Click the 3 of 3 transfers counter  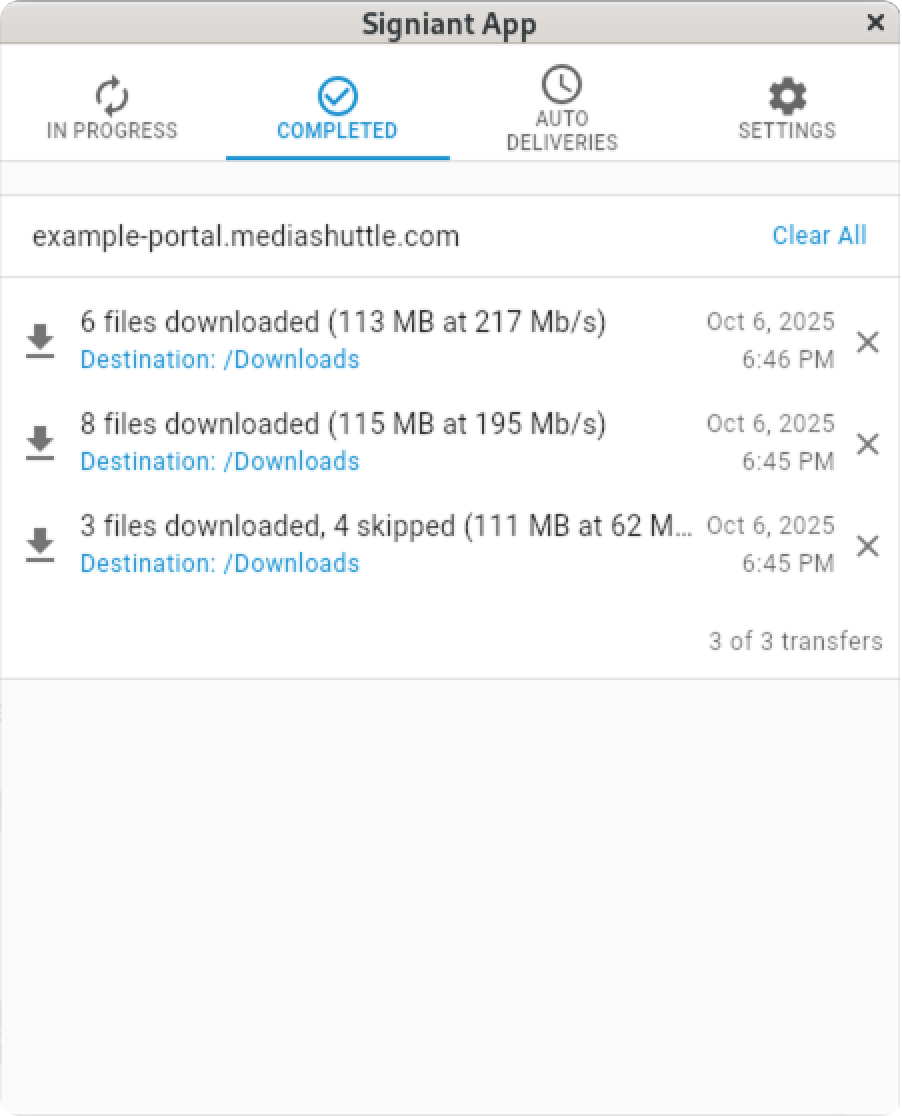796,641
